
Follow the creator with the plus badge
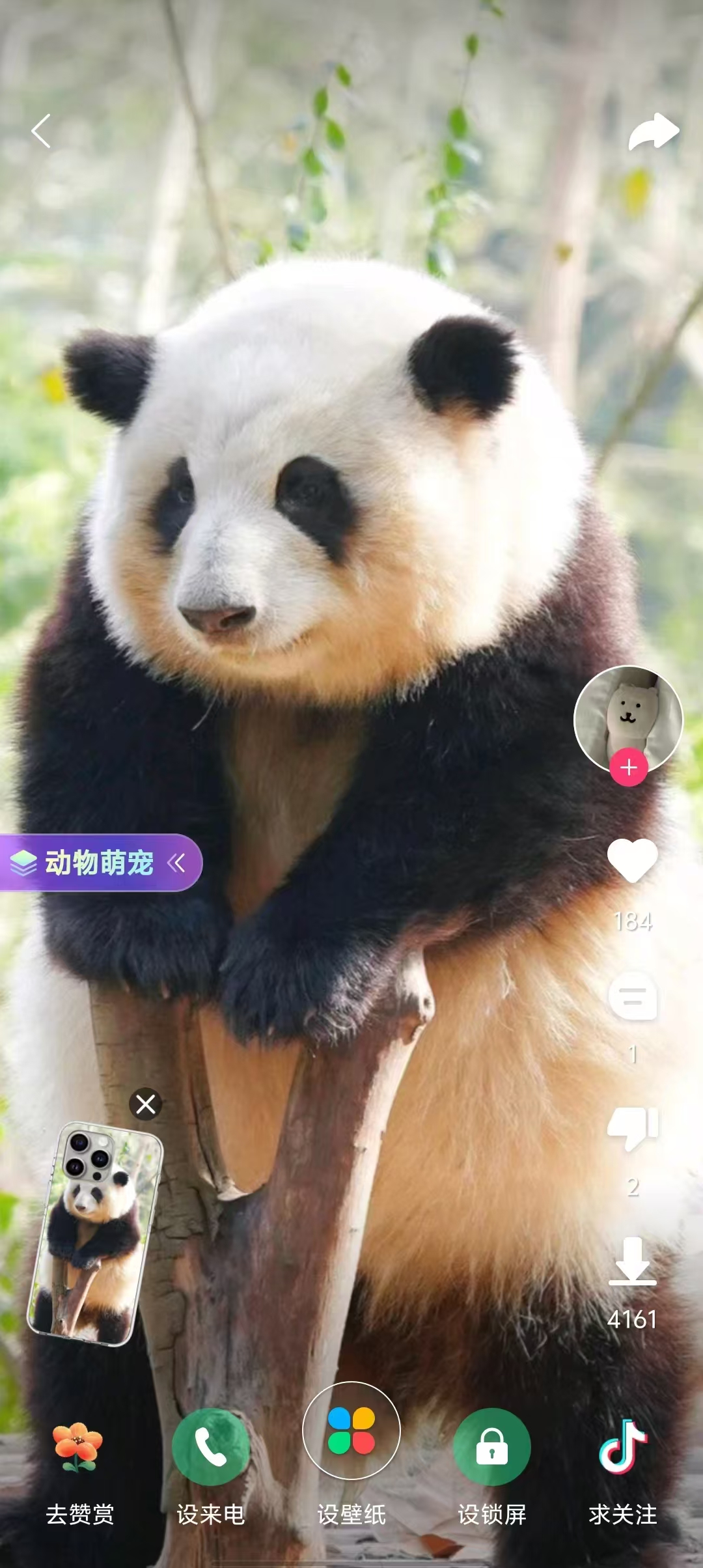pos(628,768)
